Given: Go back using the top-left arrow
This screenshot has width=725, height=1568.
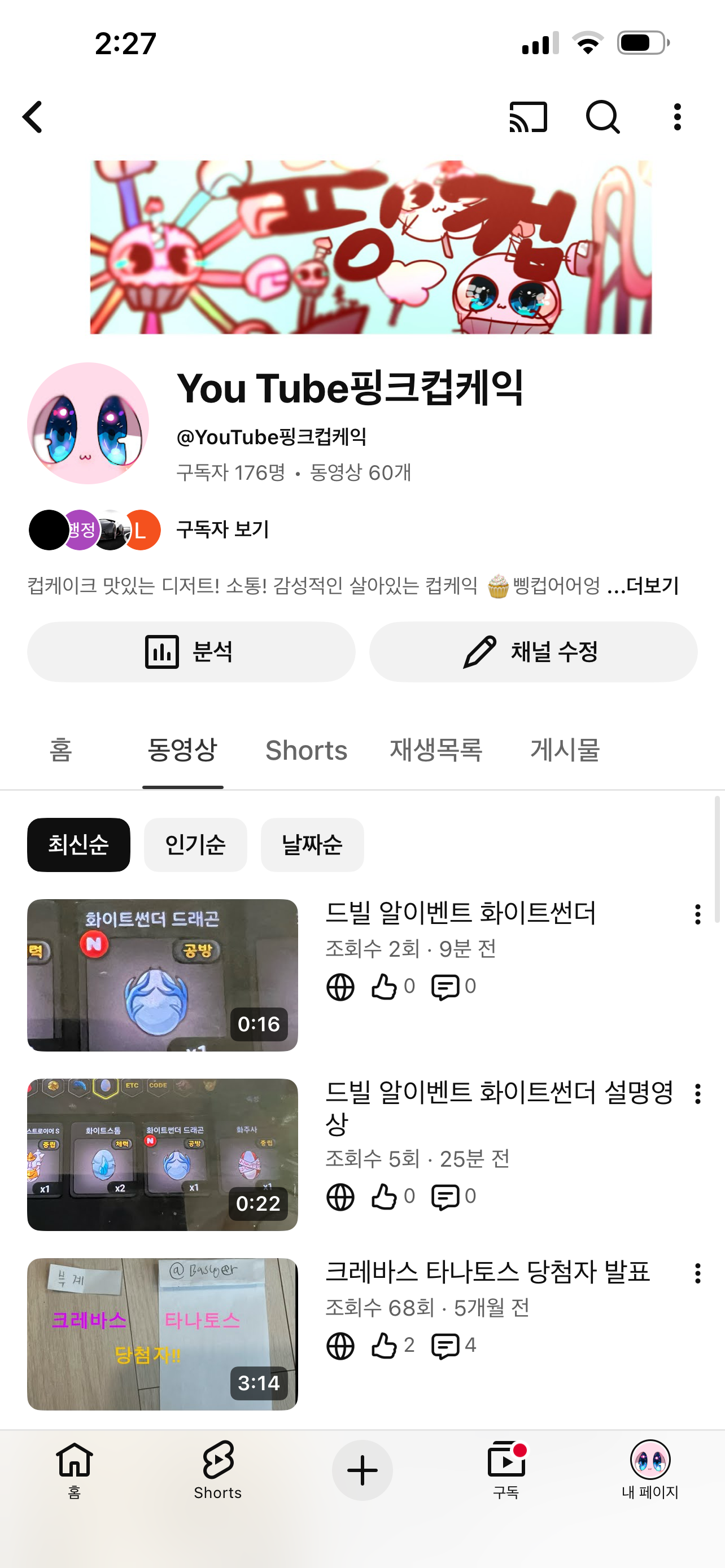Looking at the screenshot, I should [33, 117].
